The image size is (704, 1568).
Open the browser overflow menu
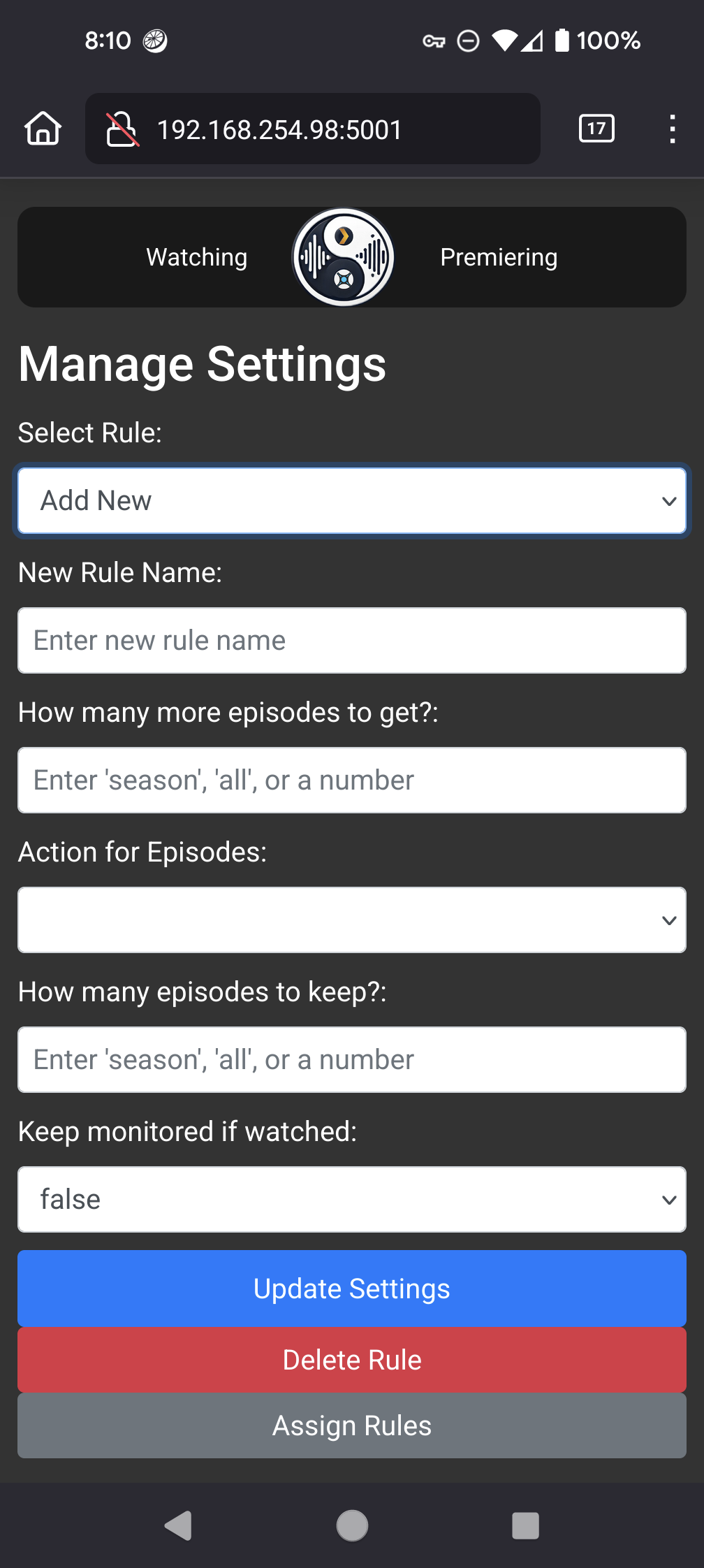click(672, 129)
